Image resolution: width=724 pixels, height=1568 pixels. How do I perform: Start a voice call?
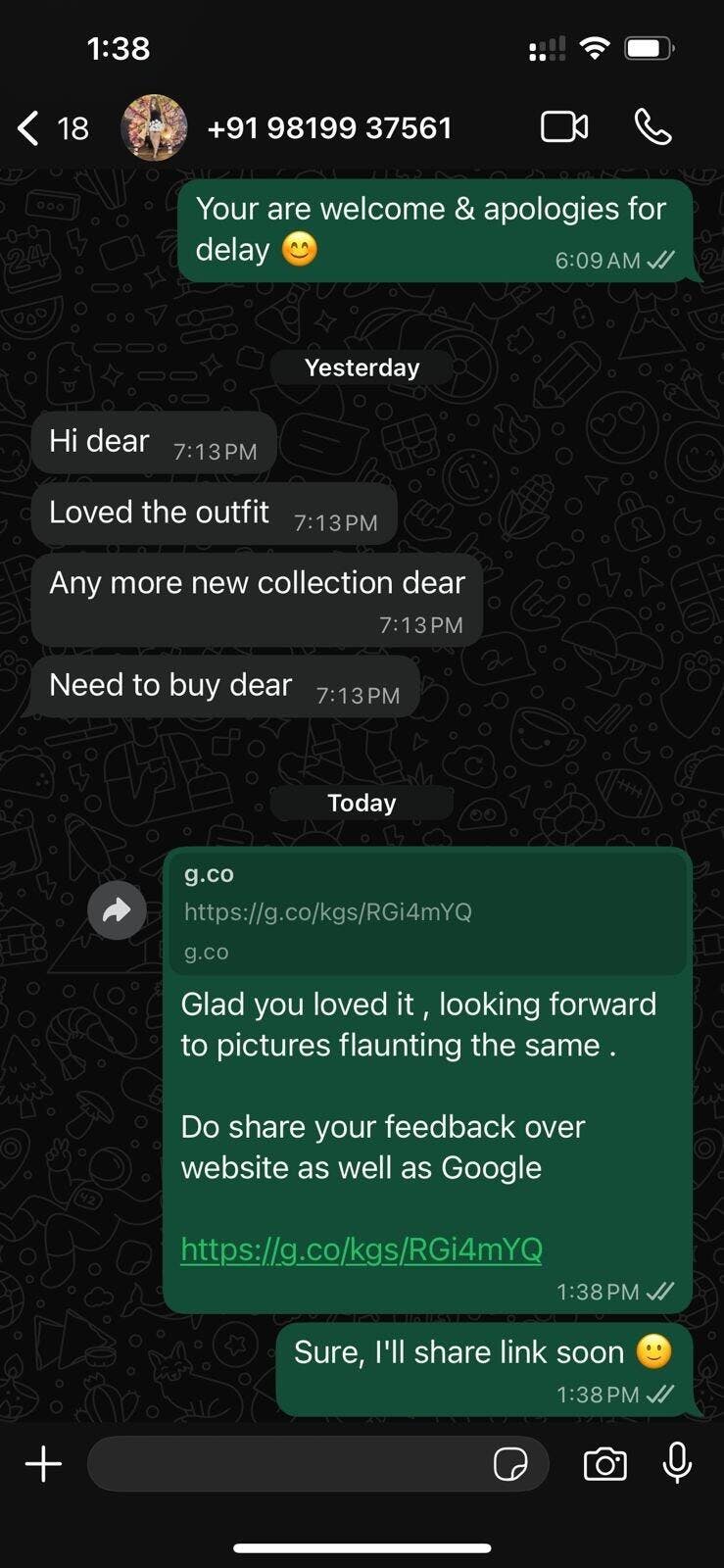tap(652, 126)
